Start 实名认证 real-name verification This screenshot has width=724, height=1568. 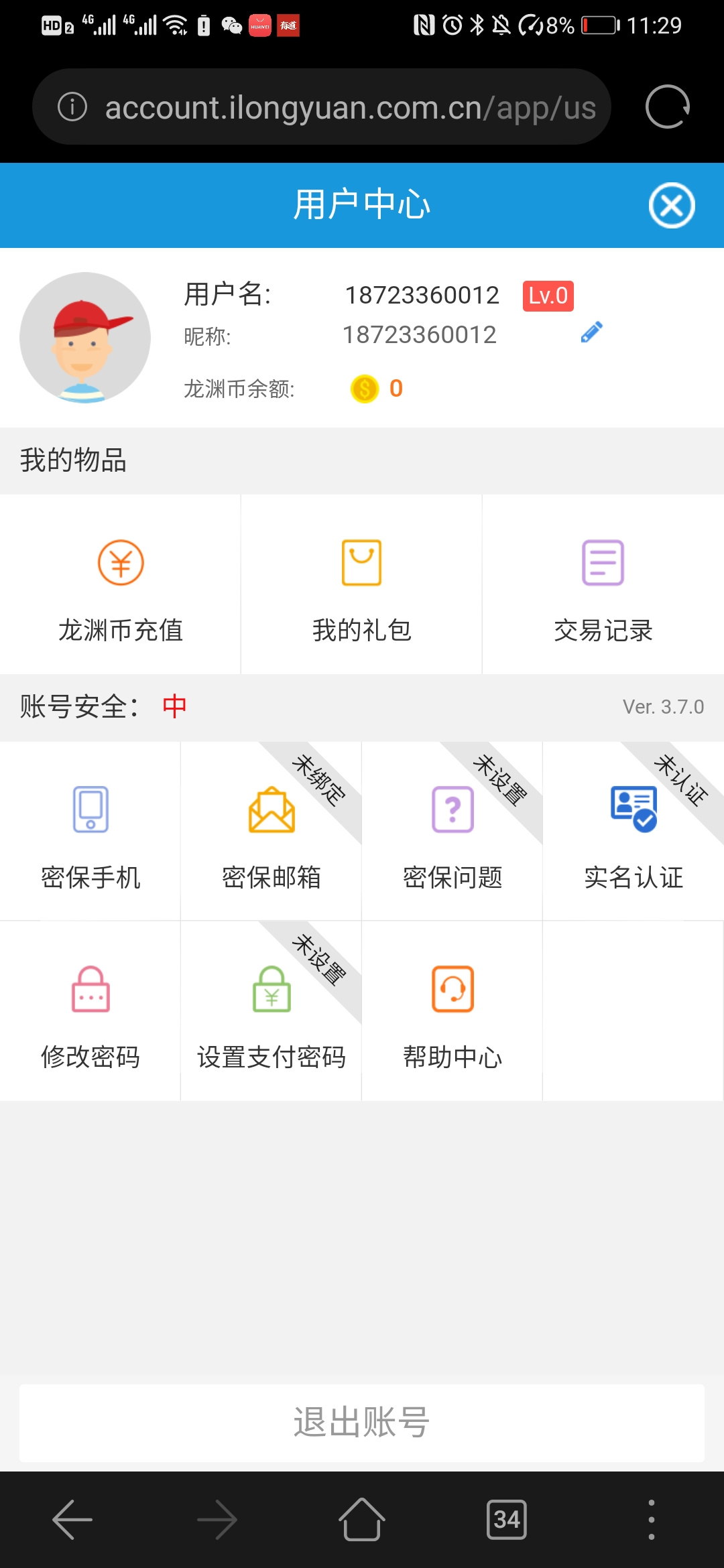633,831
